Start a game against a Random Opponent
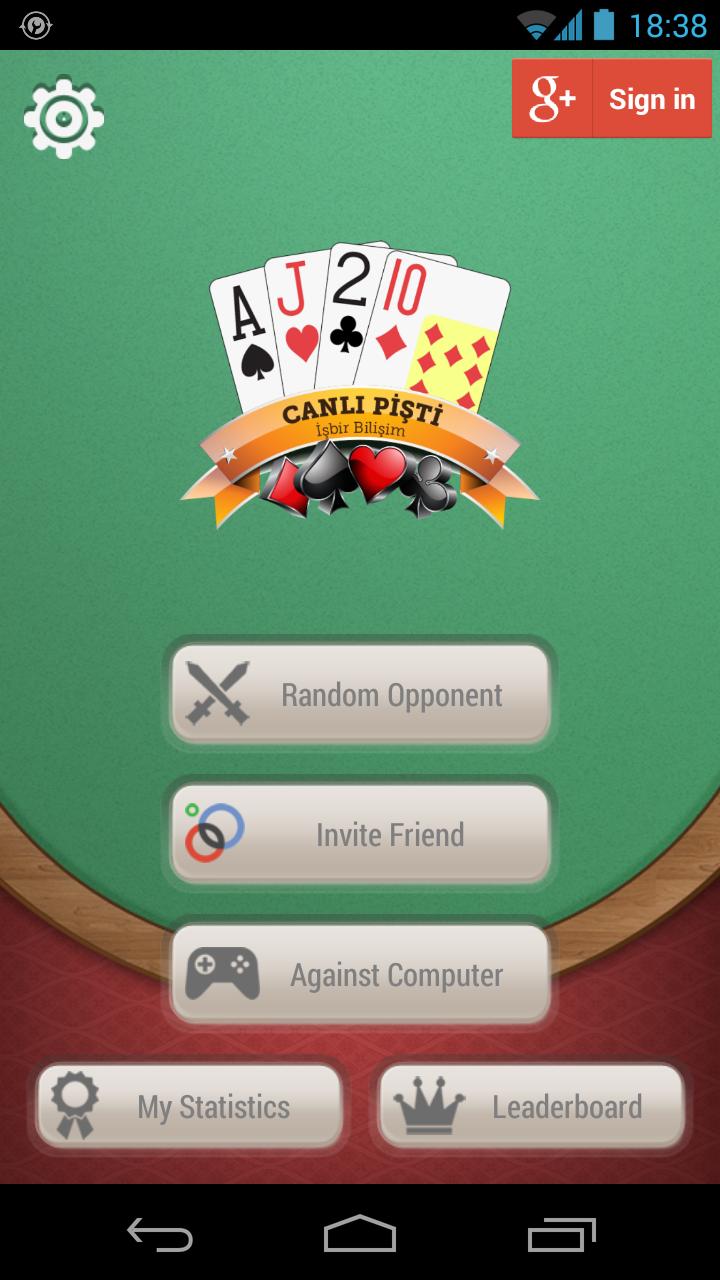The image size is (720, 1280). [360, 694]
